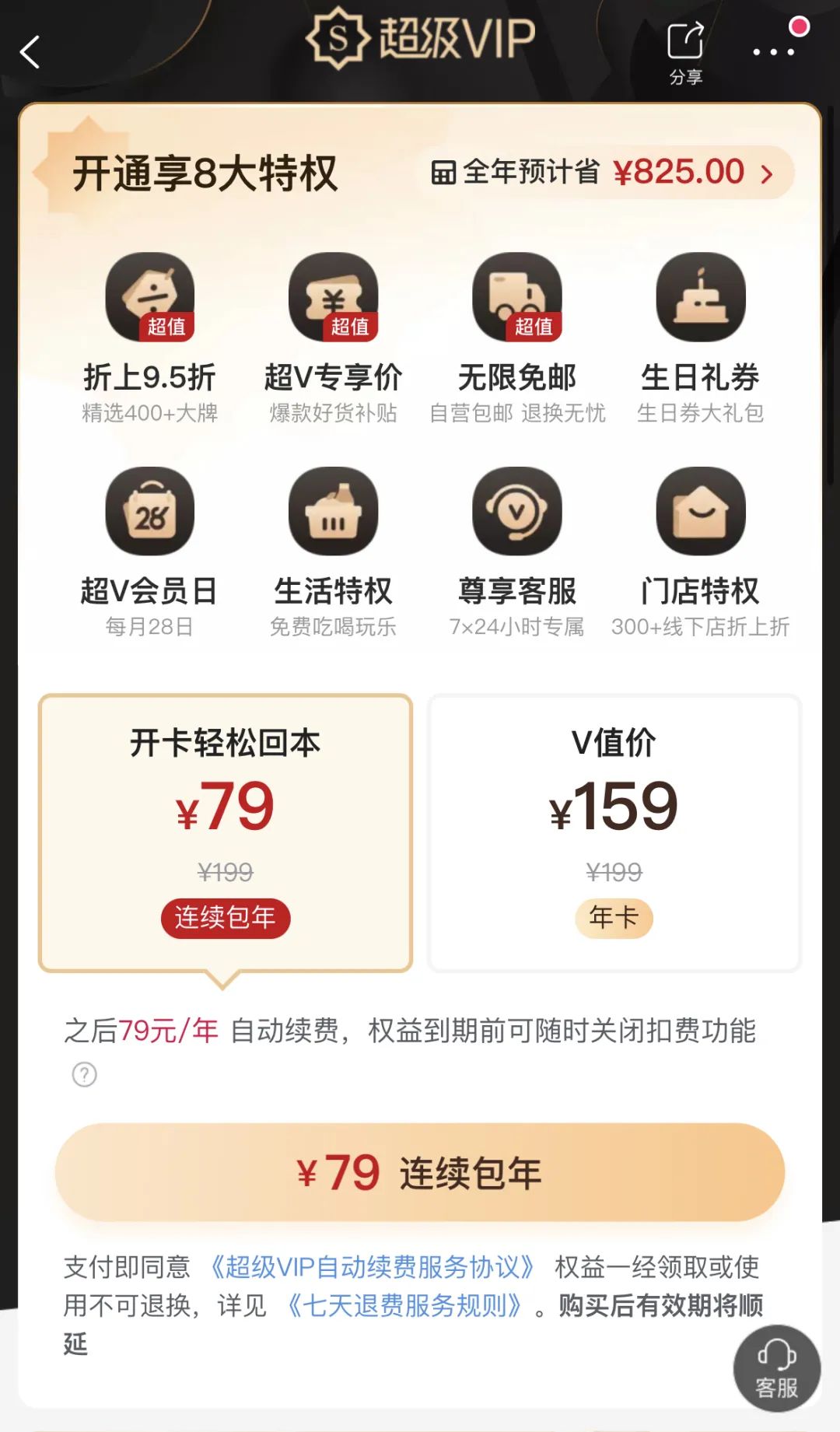Open the 超V会员日 calendar icon
The width and height of the screenshot is (840, 1432).
point(149,511)
